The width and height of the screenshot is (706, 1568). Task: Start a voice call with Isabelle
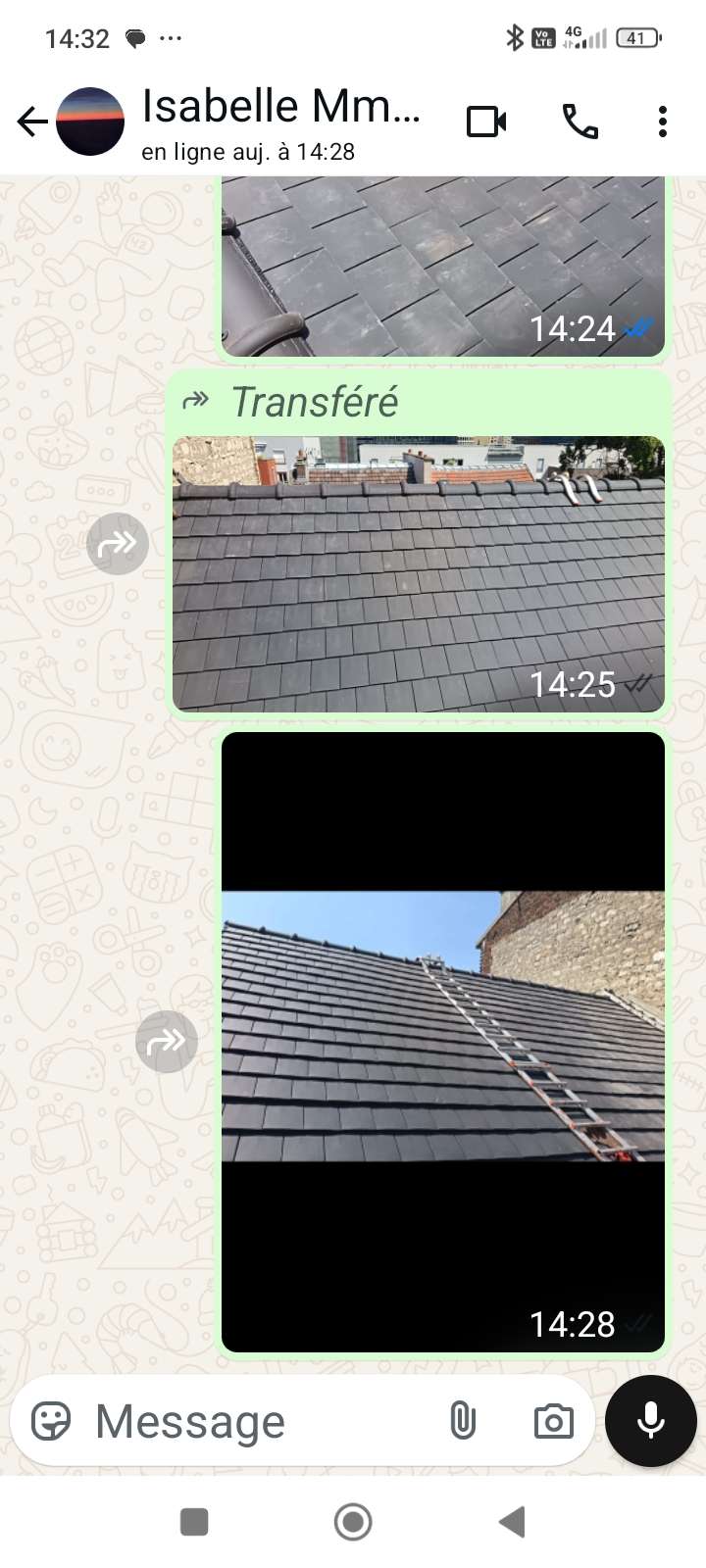coord(580,122)
